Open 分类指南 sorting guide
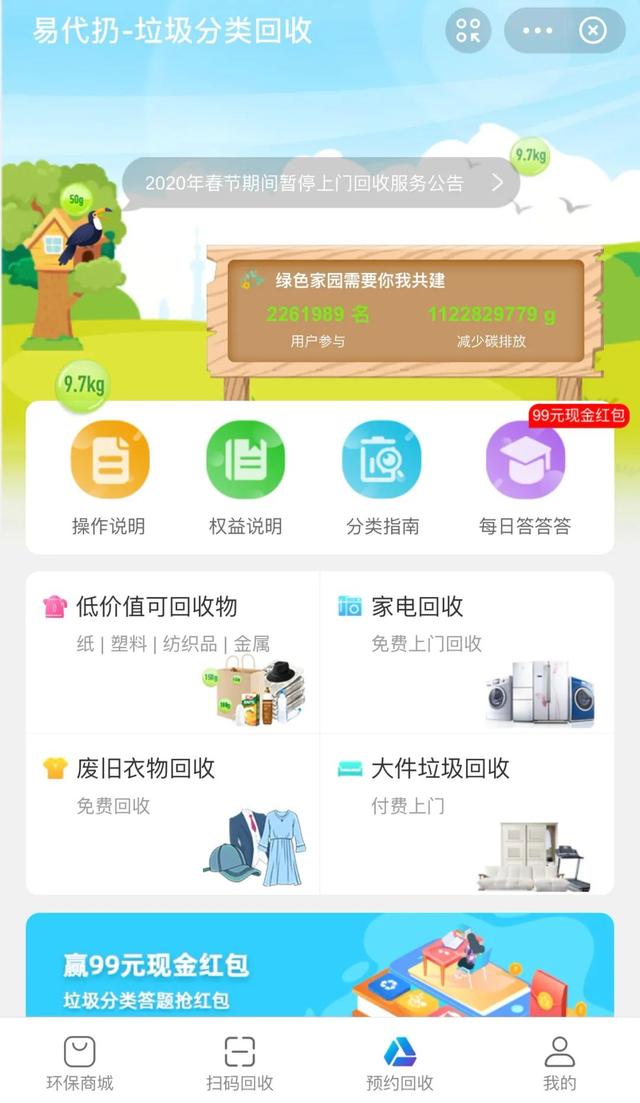The image size is (640, 1103). click(x=382, y=477)
